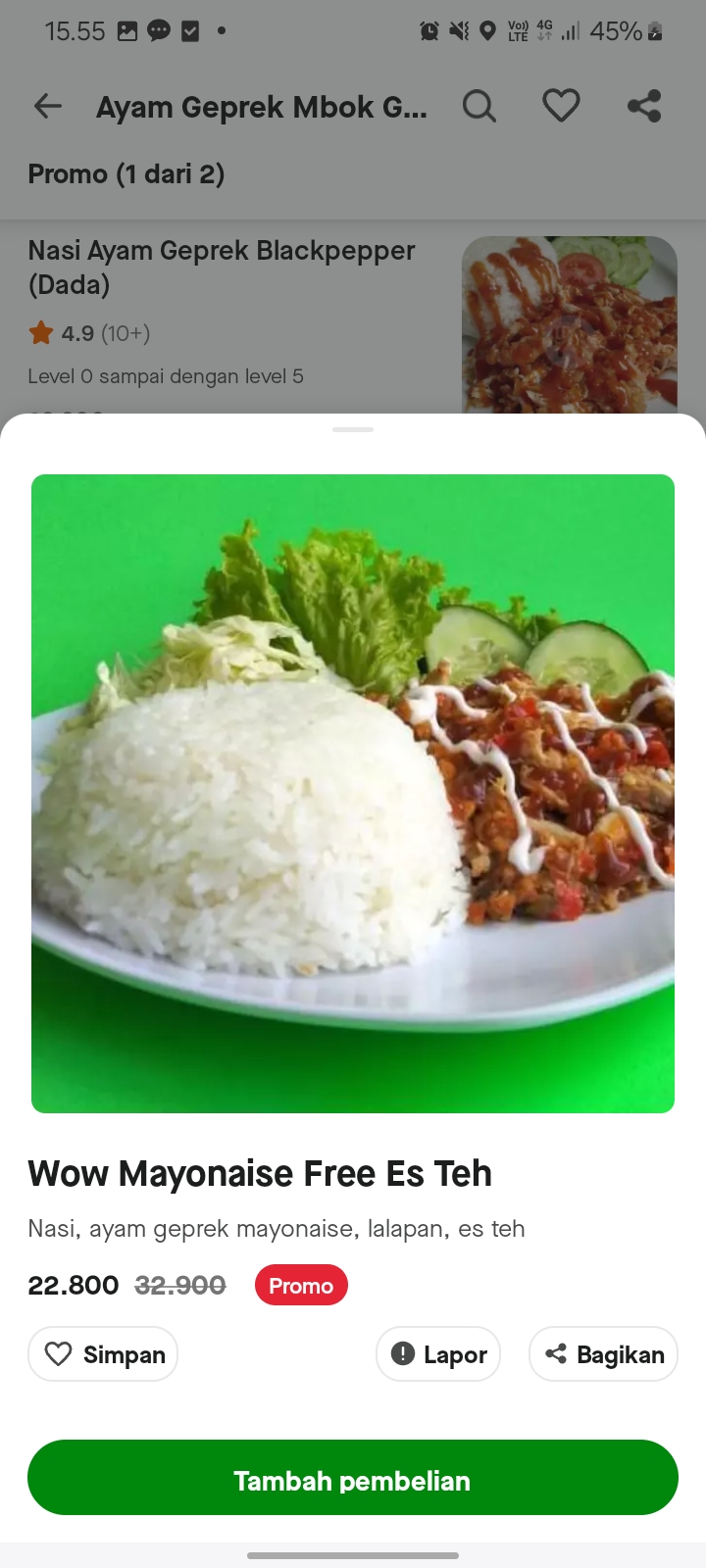Open Nasi Ayam Geprek Blackpepper item

coord(222,268)
